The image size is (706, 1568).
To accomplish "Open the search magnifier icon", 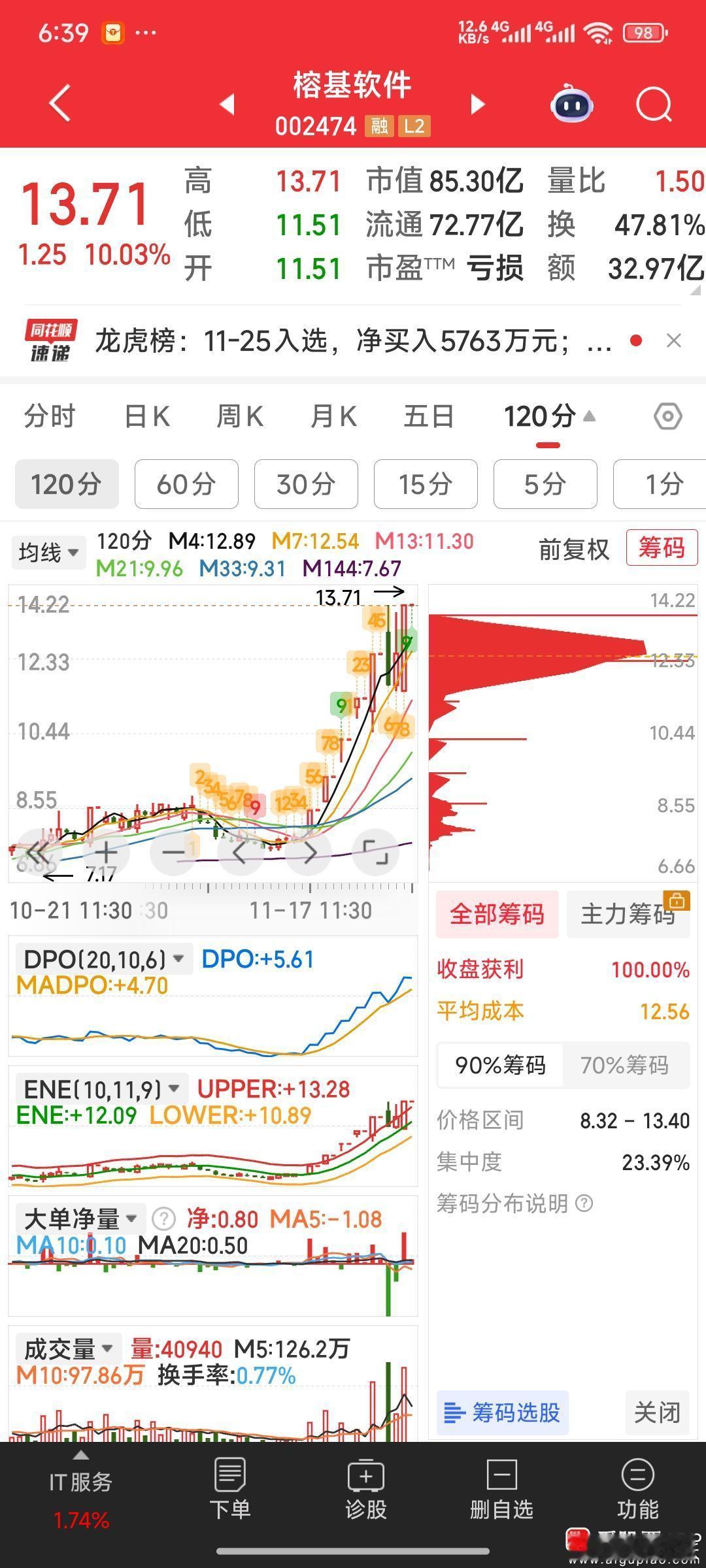I will 654,105.
